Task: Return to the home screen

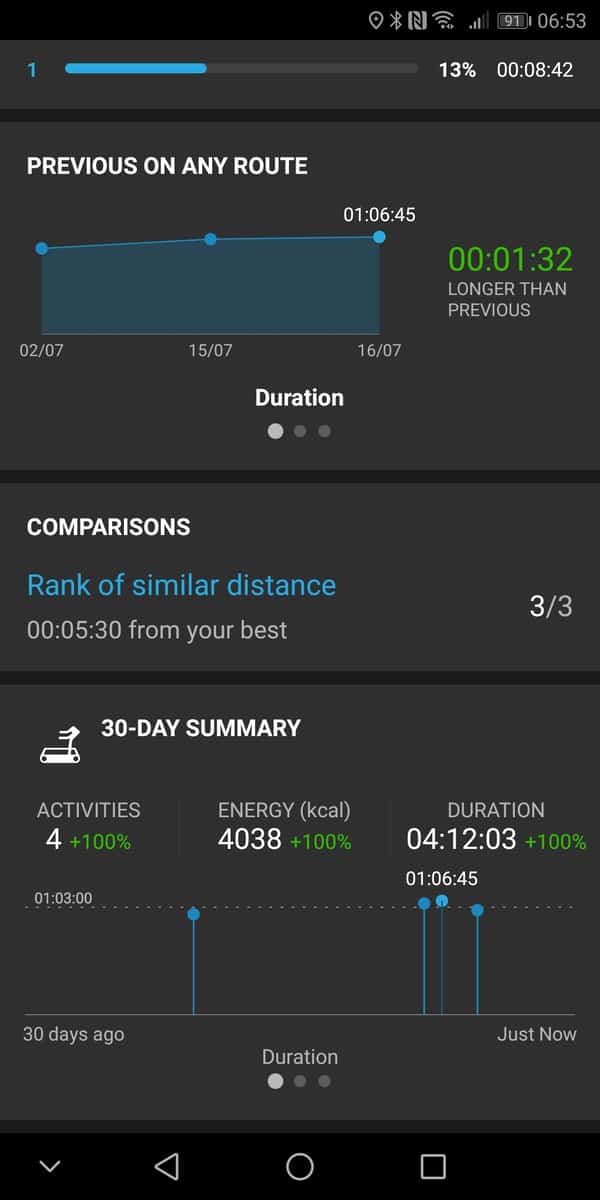Action: point(300,1166)
